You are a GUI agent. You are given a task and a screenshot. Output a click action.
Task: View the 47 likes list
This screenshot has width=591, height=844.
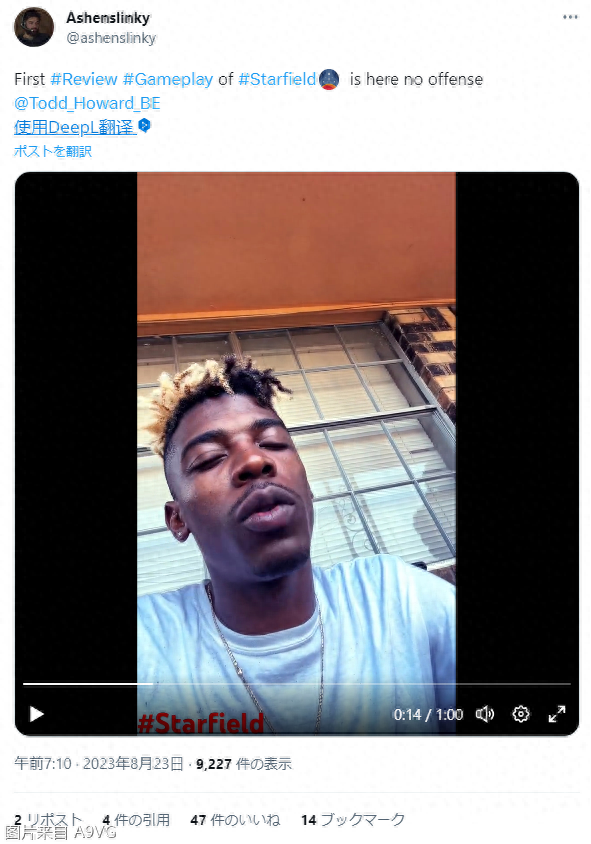click(x=235, y=820)
